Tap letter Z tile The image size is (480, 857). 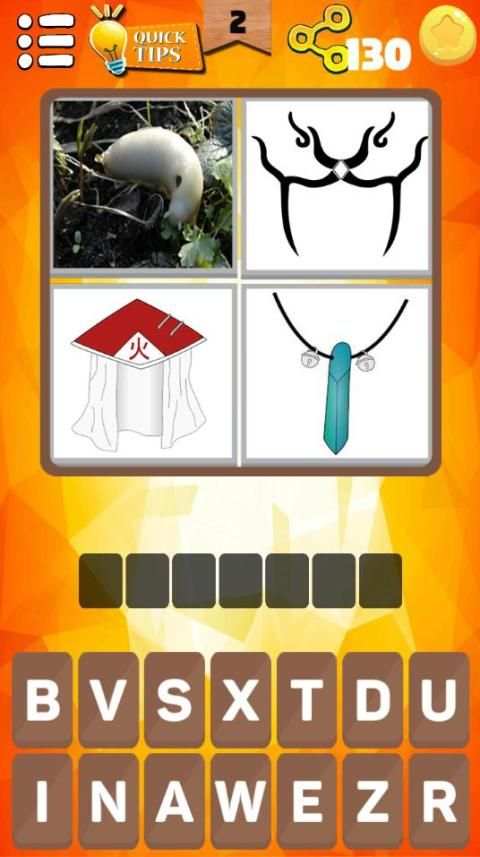pos(373,801)
